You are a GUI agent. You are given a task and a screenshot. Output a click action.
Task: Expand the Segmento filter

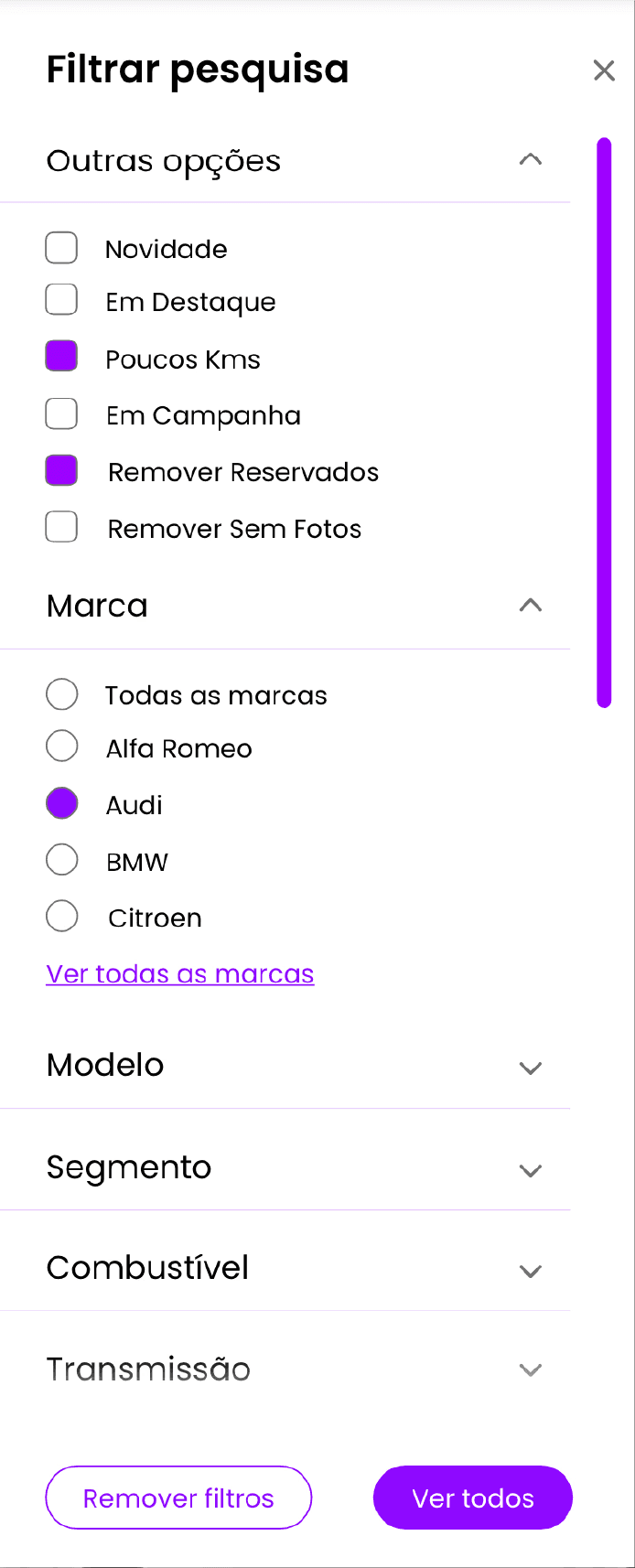(x=531, y=1169)
